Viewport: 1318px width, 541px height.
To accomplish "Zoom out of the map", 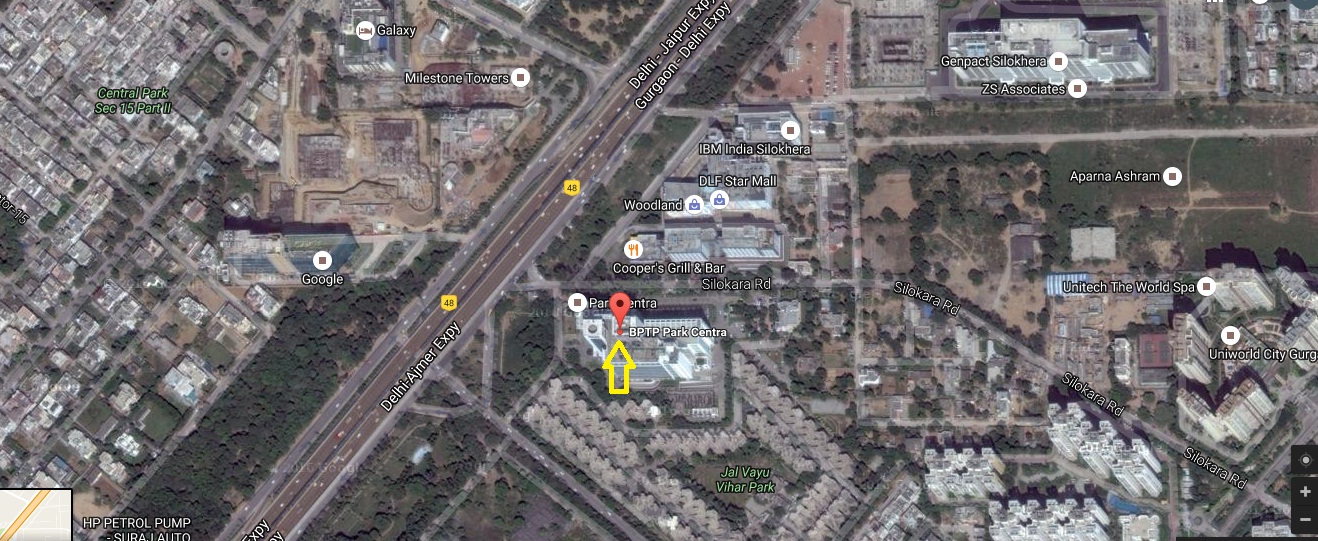I will coord(1305,520).
